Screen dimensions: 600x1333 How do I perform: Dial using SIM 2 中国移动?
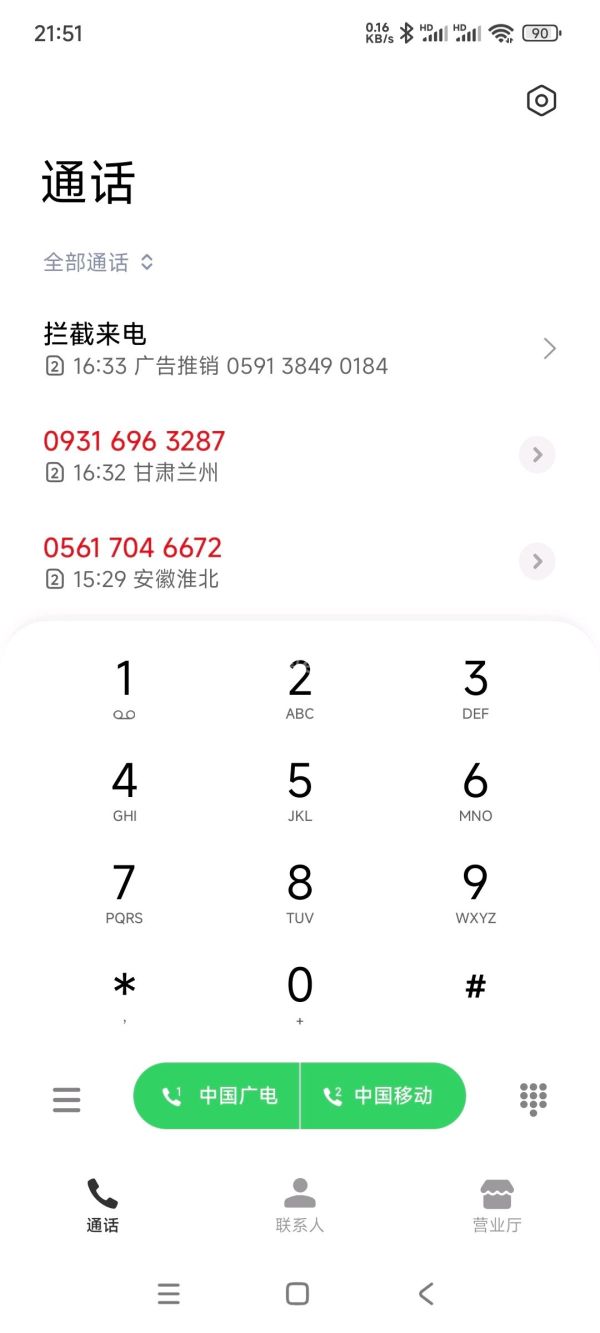(x=383, y=1096)
